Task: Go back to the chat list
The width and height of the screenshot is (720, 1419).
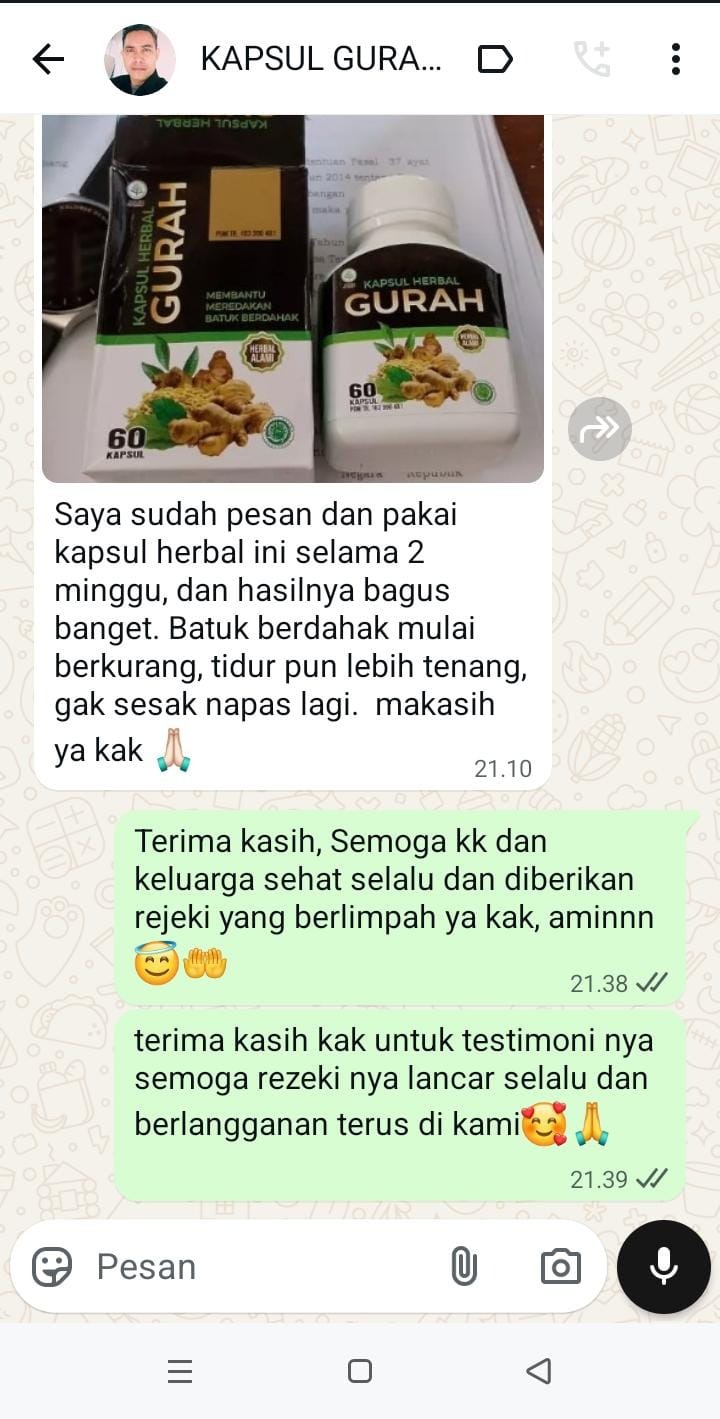Action: point(47,60)
